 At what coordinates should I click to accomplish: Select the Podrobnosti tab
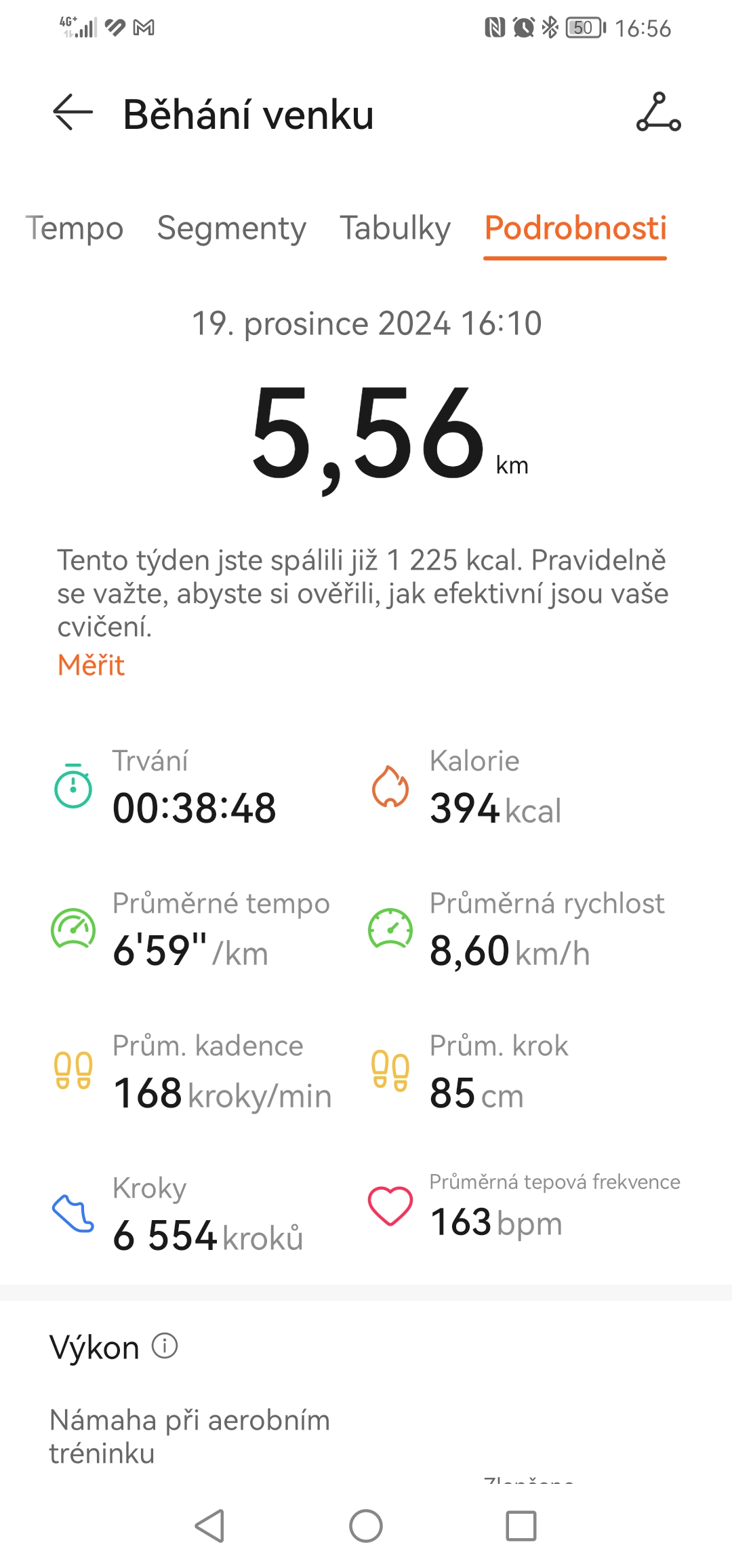575,229
